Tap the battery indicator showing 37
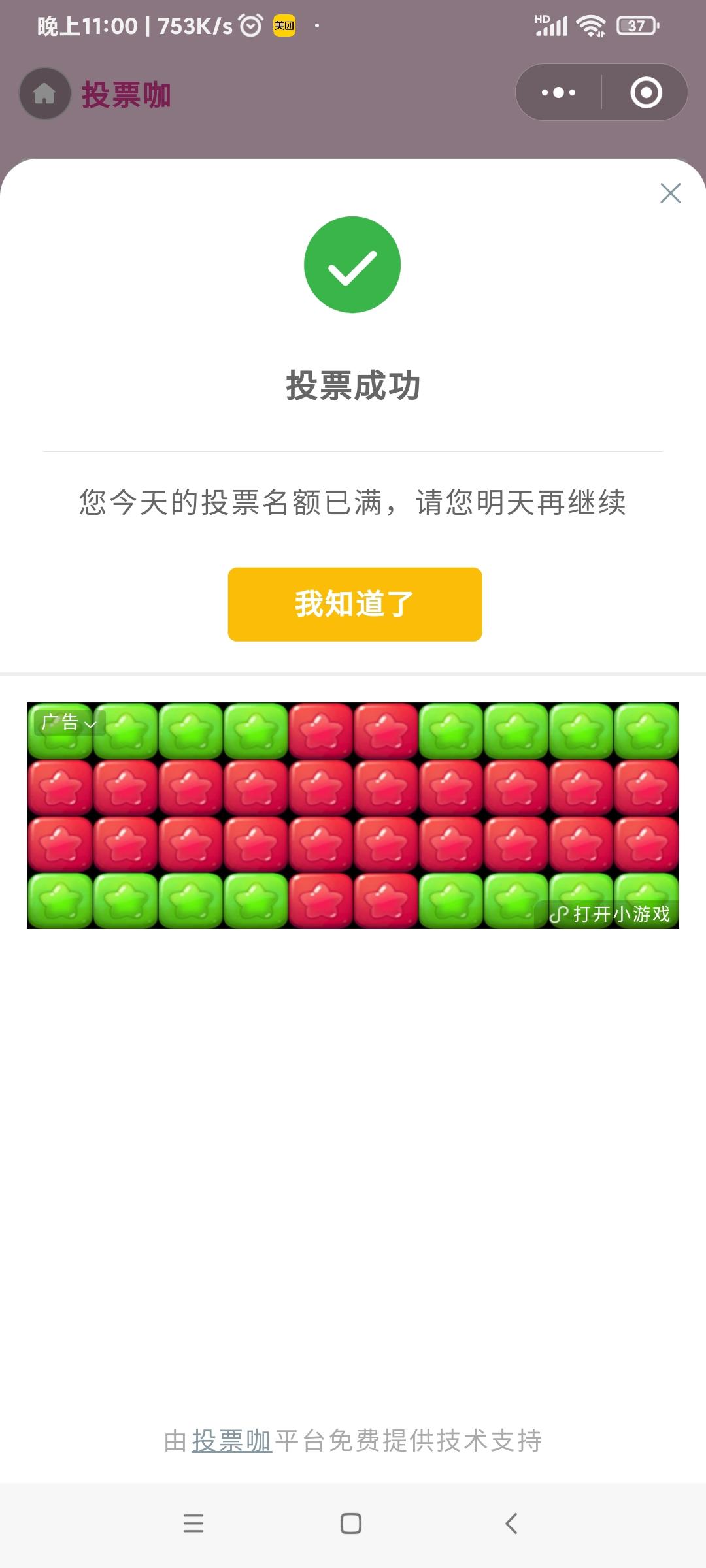 tap(636, 26)
